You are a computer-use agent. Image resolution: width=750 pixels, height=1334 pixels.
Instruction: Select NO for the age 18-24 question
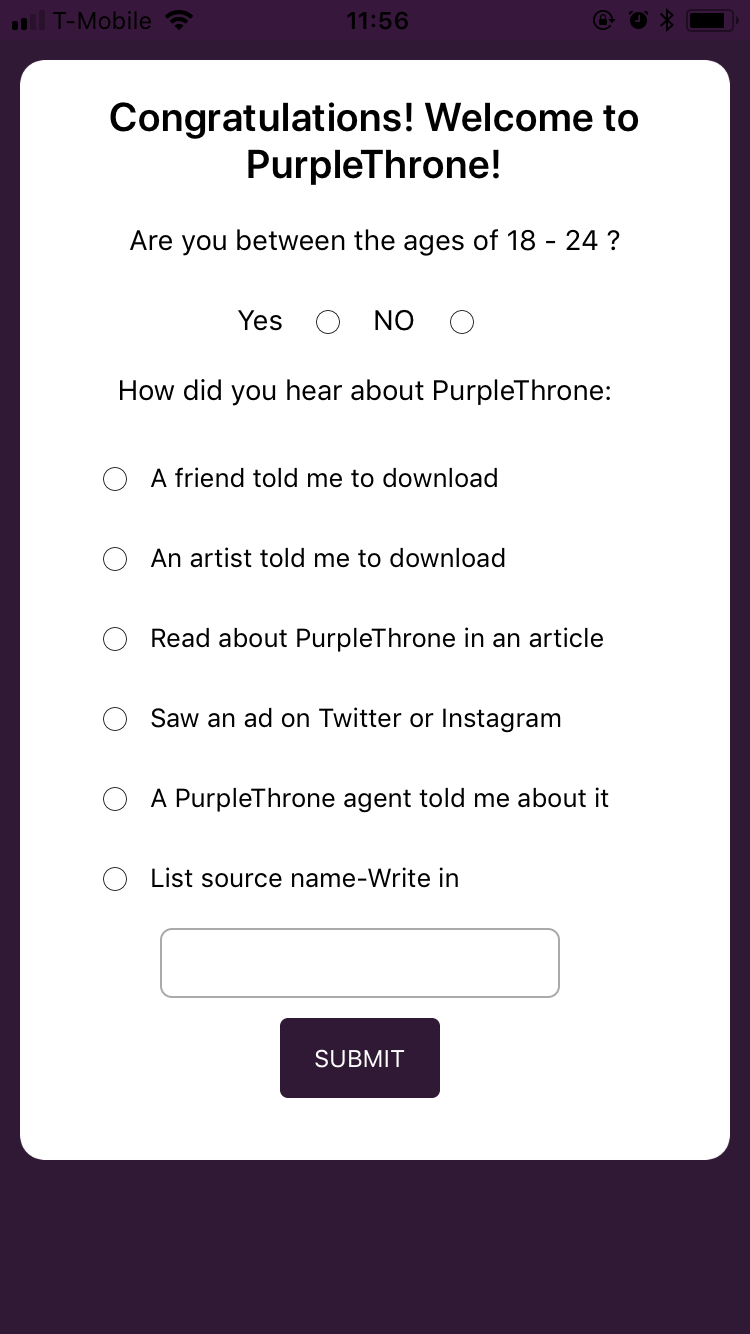click(462, 322)
